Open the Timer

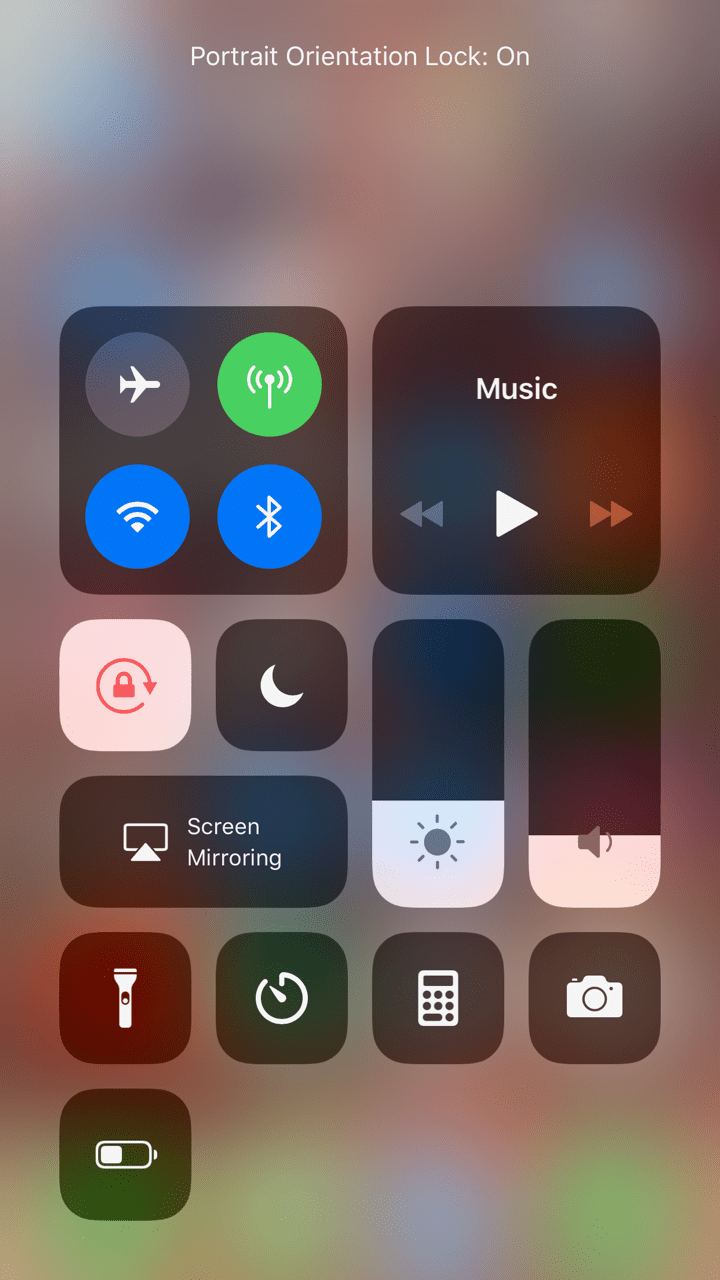click(281, 998)
